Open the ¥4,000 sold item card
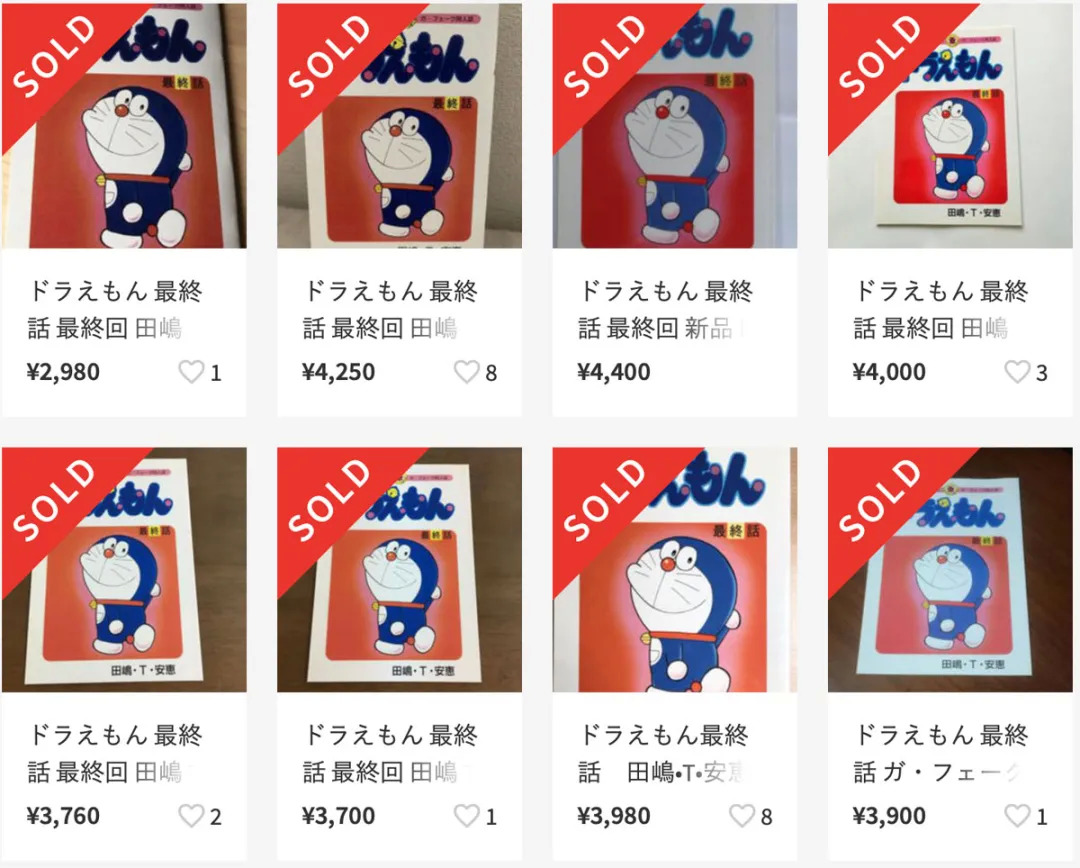 tap(950, 126)
